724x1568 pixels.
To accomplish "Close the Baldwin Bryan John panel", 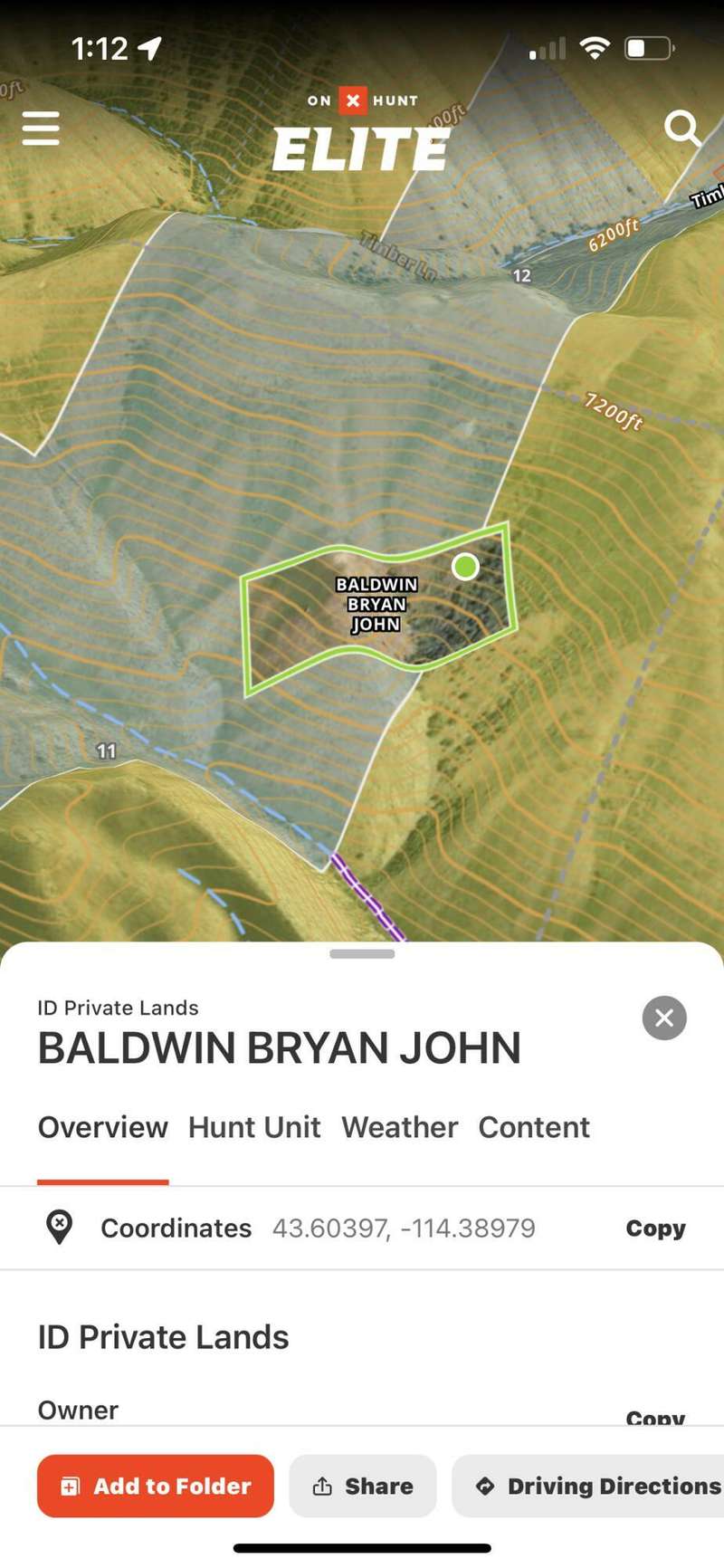I will click(x=664, y=1018).
